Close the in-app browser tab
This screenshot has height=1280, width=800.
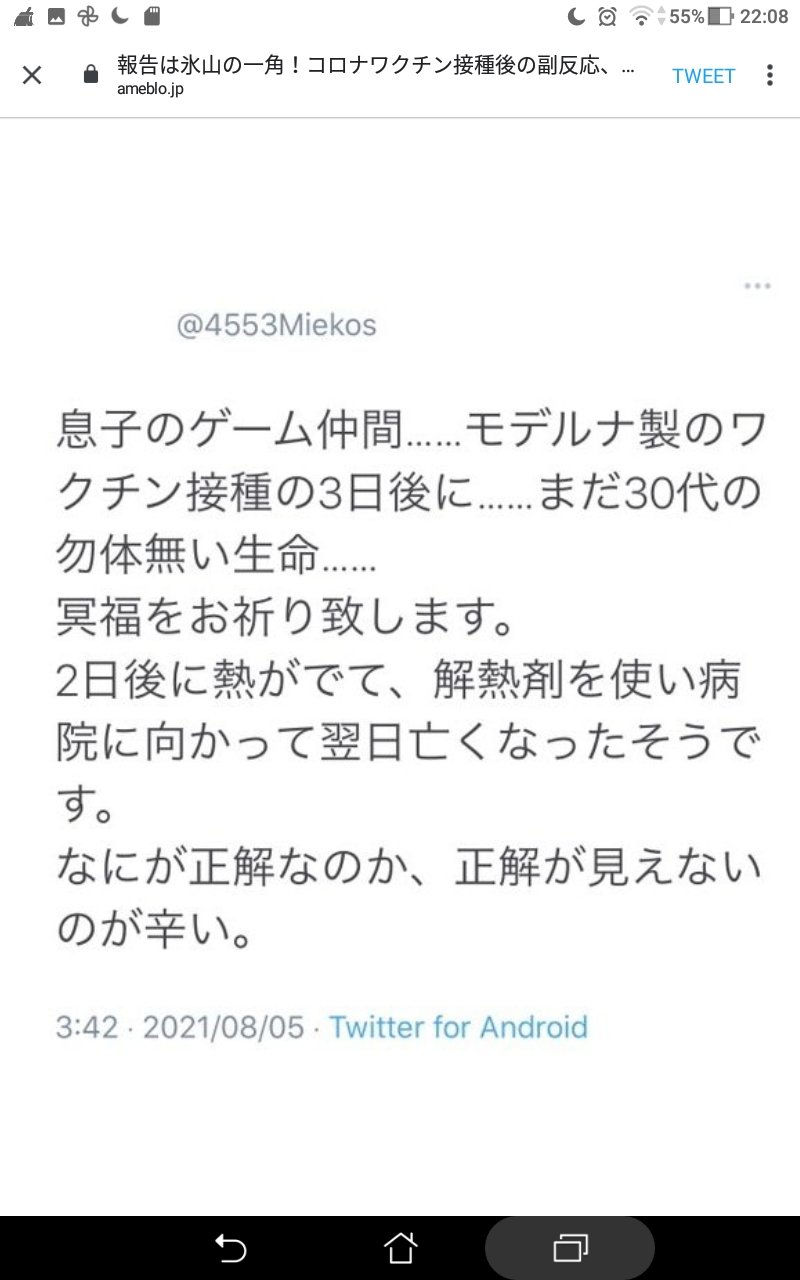32,75
